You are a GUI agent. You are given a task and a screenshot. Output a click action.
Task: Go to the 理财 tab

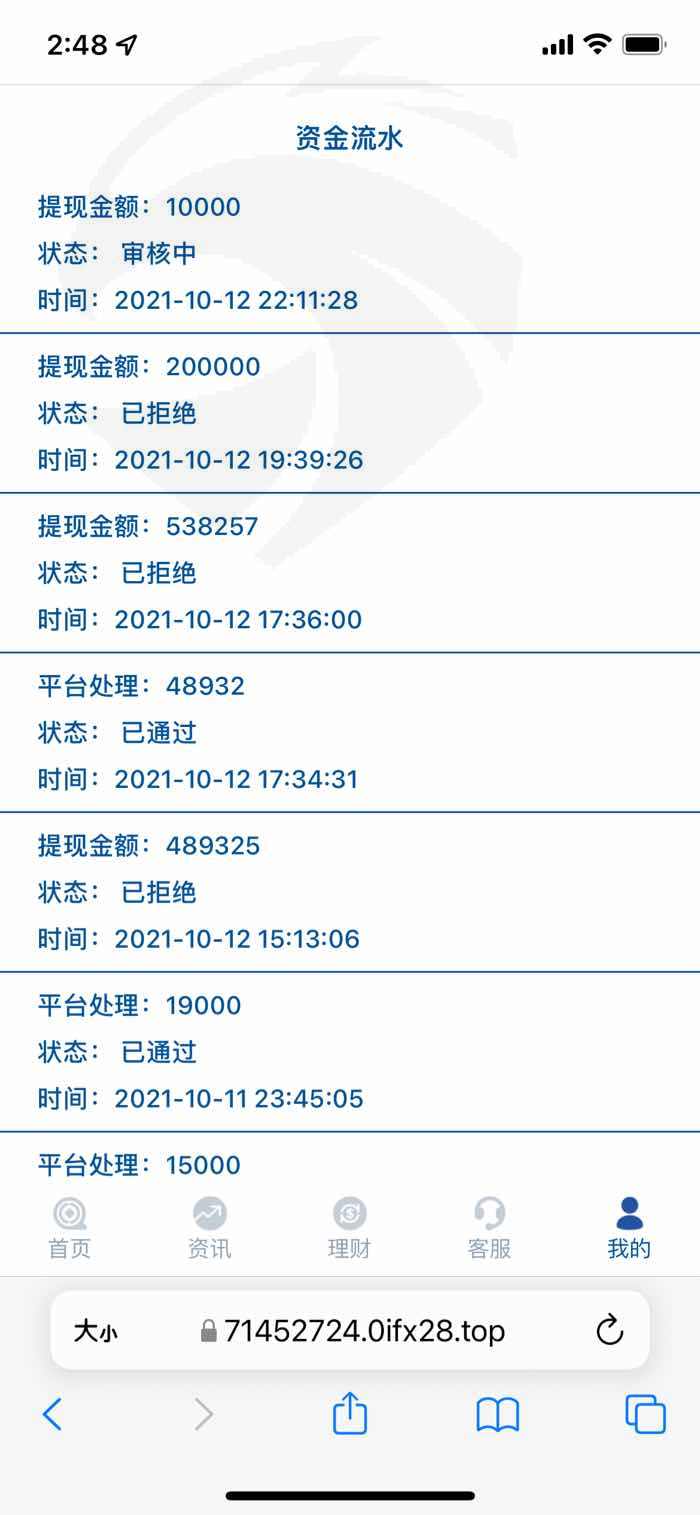pos(350,1229)
